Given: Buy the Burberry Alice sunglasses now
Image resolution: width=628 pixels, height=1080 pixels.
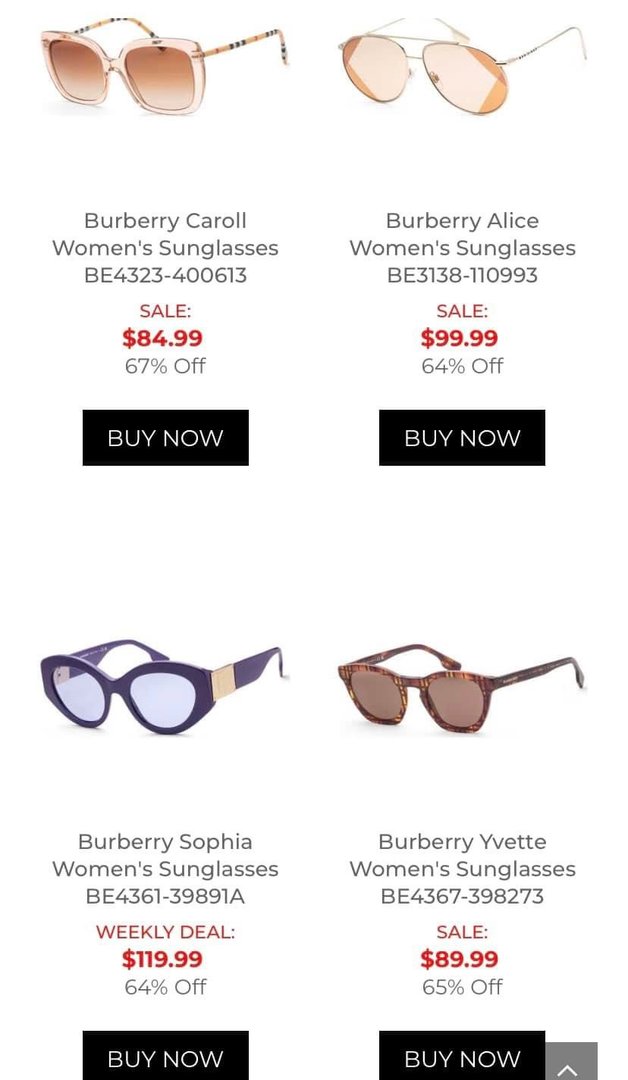Looking at the screenshot, I should [461, 437].
